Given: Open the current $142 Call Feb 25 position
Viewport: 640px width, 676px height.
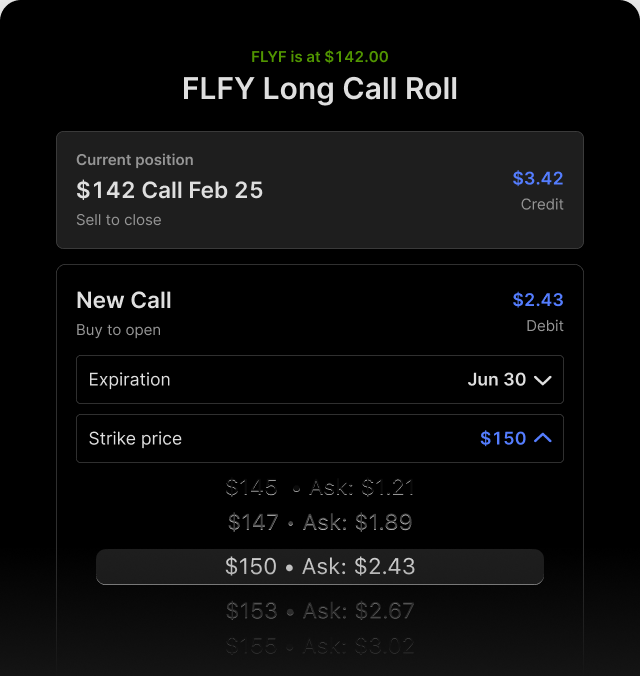Looking at the screenshot, I should click(x=320, y=190).
